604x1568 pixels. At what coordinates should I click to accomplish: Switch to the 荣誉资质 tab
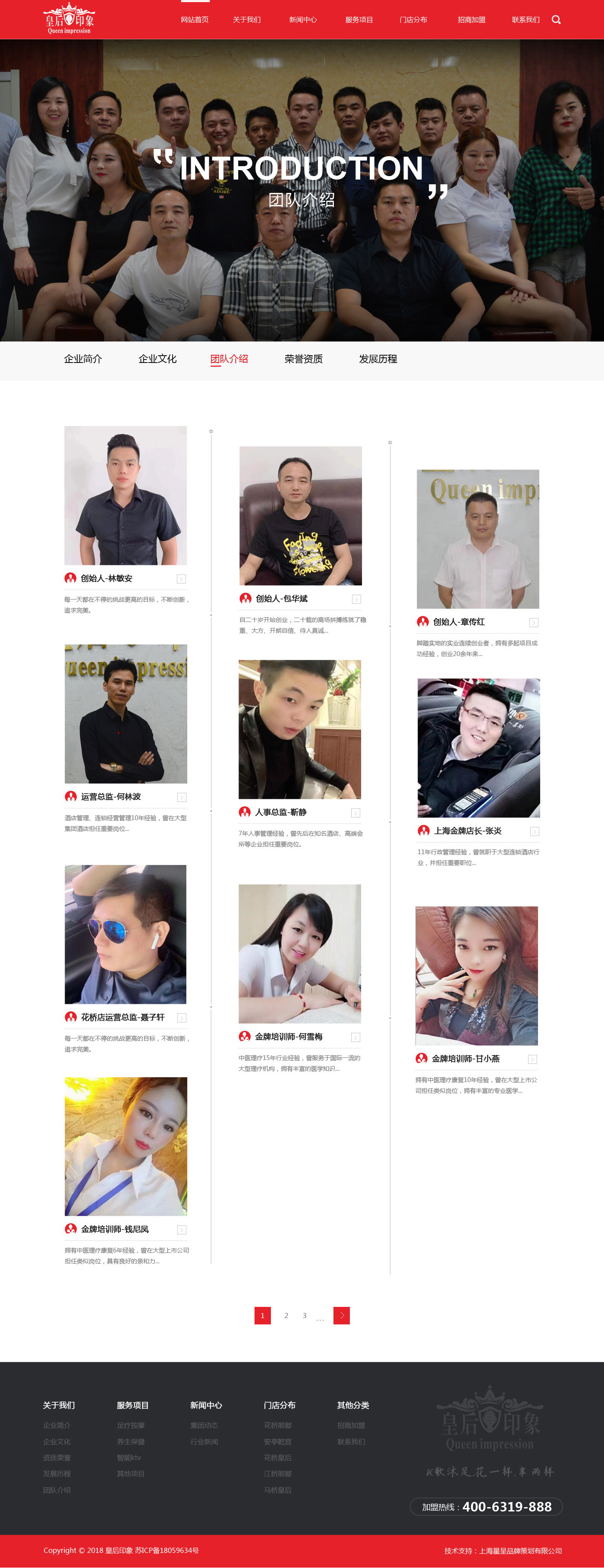pos(304,359)
